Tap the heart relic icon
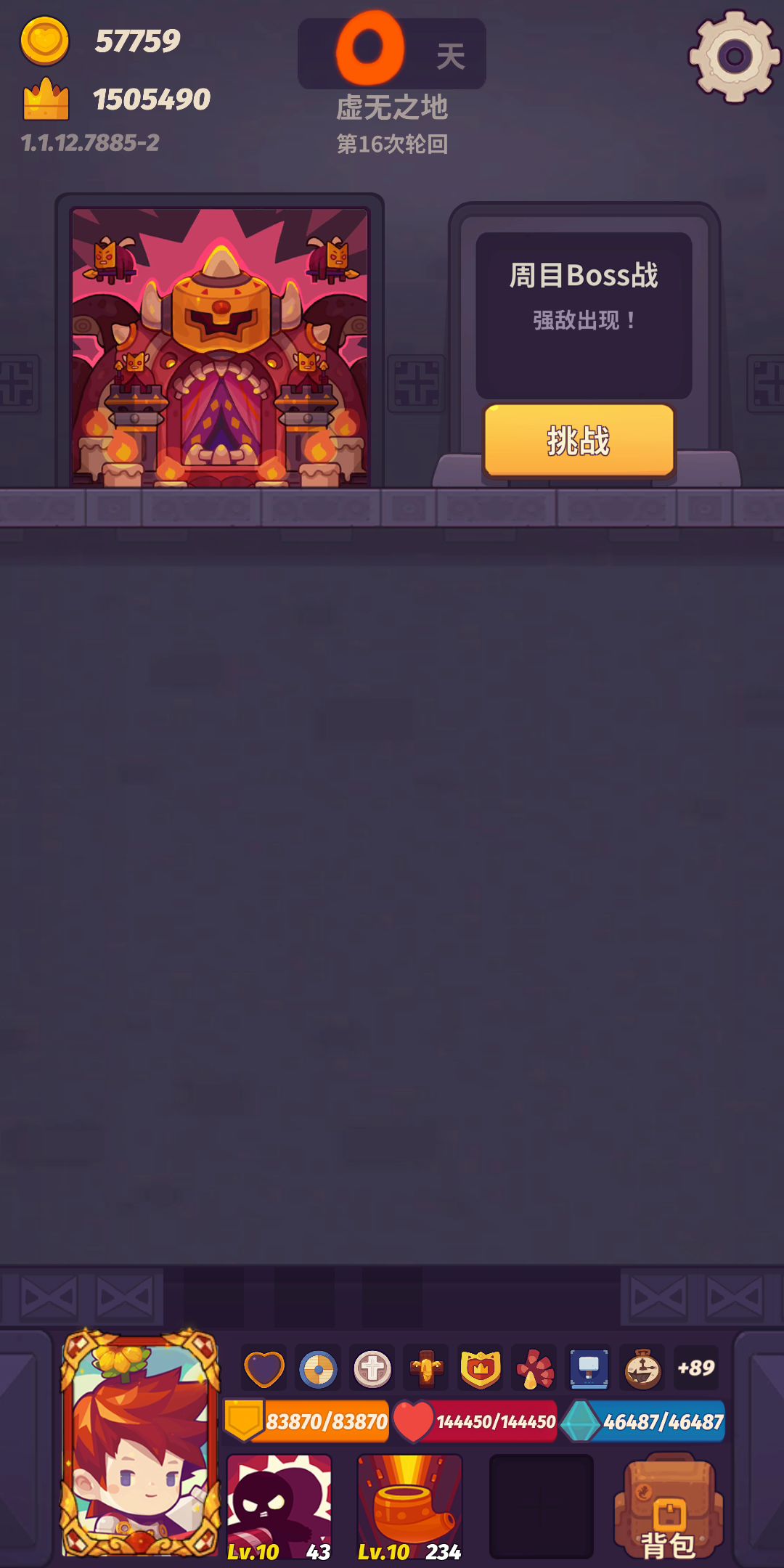Image resolution: width=784 pixels, height=1568 pixels. click(x=264, y=1369)
